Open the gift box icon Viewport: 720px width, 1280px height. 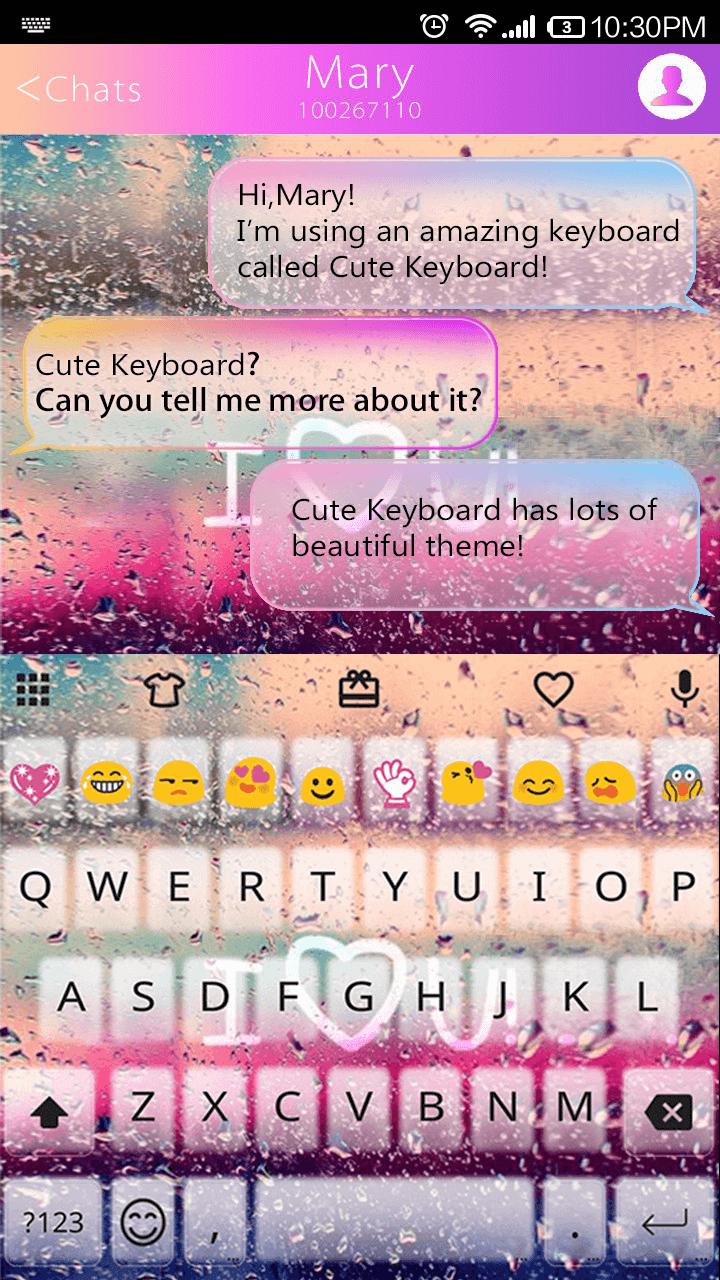point(358,688)
